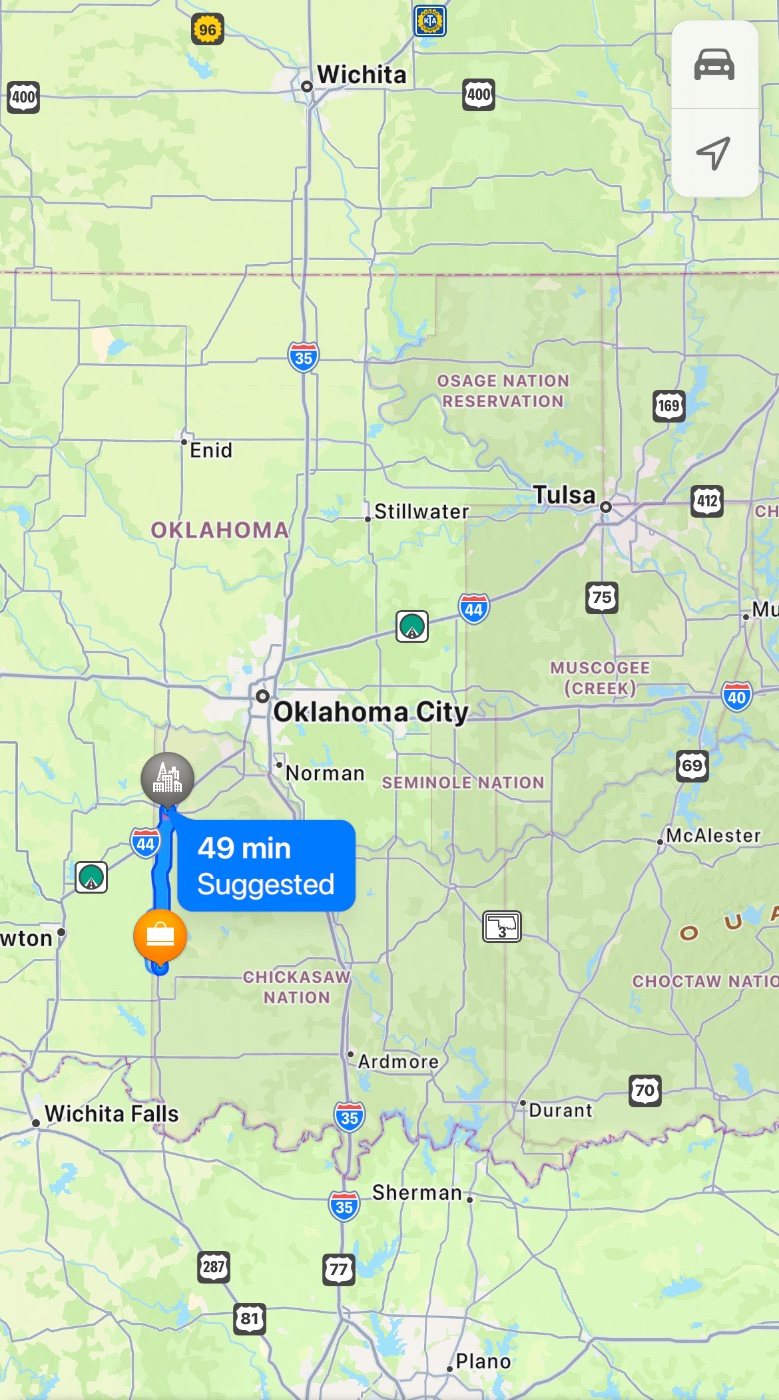This screenshot has height=1400, width=779.
Task: Open the driving map mode button
Action: pos(714,65)
